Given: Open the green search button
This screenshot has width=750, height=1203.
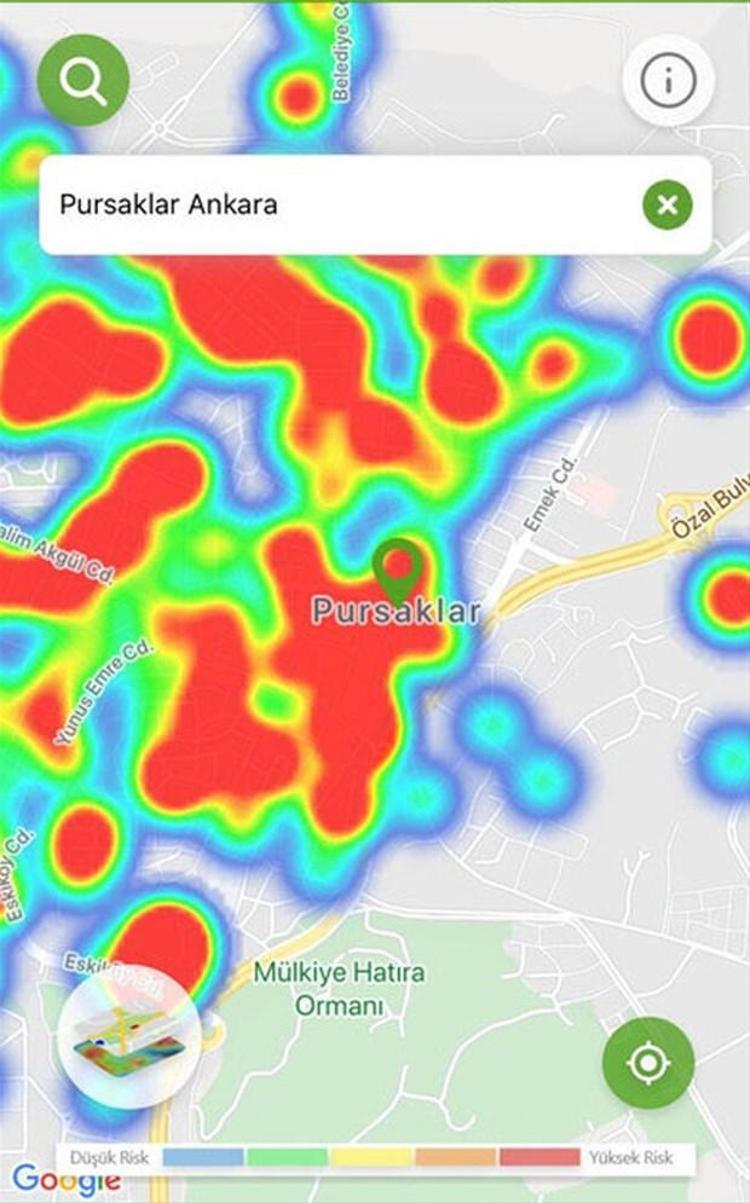Looking at the screenshot, I should click(83, 80).
